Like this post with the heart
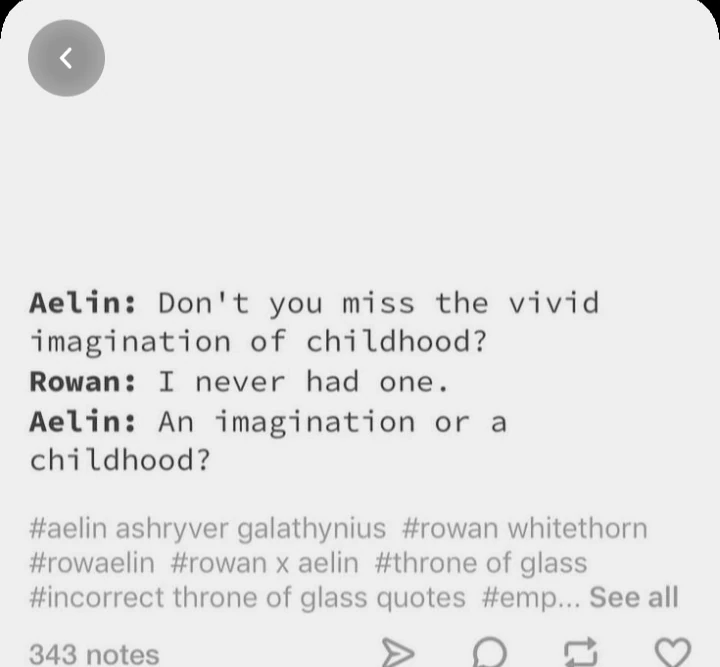720x667 pixels. coord(672,652)
